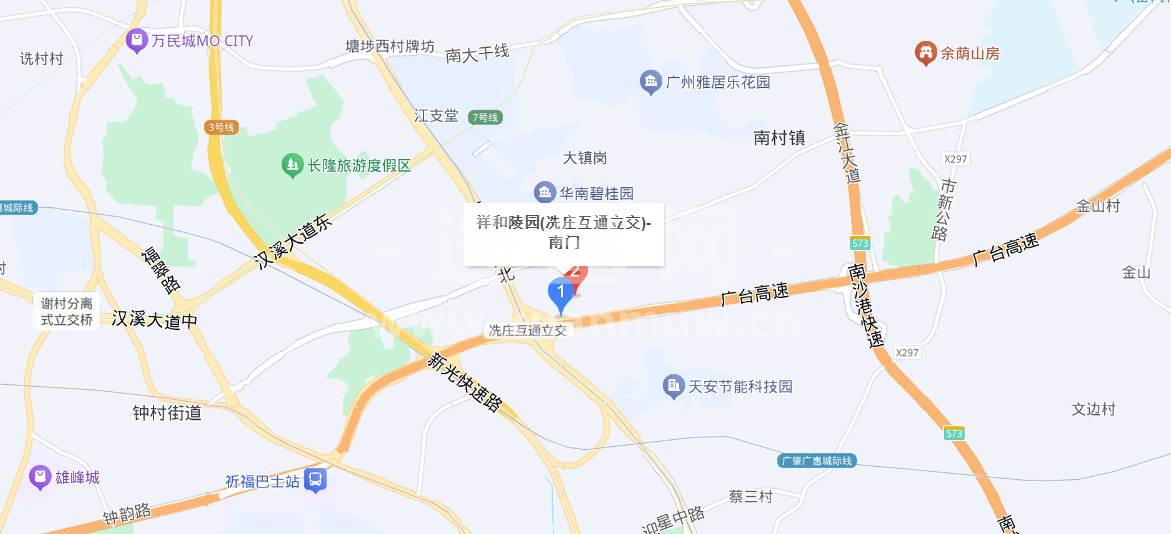
Task: Open the 广州雅居乐花园 place marker
Action: pos(651,82)
